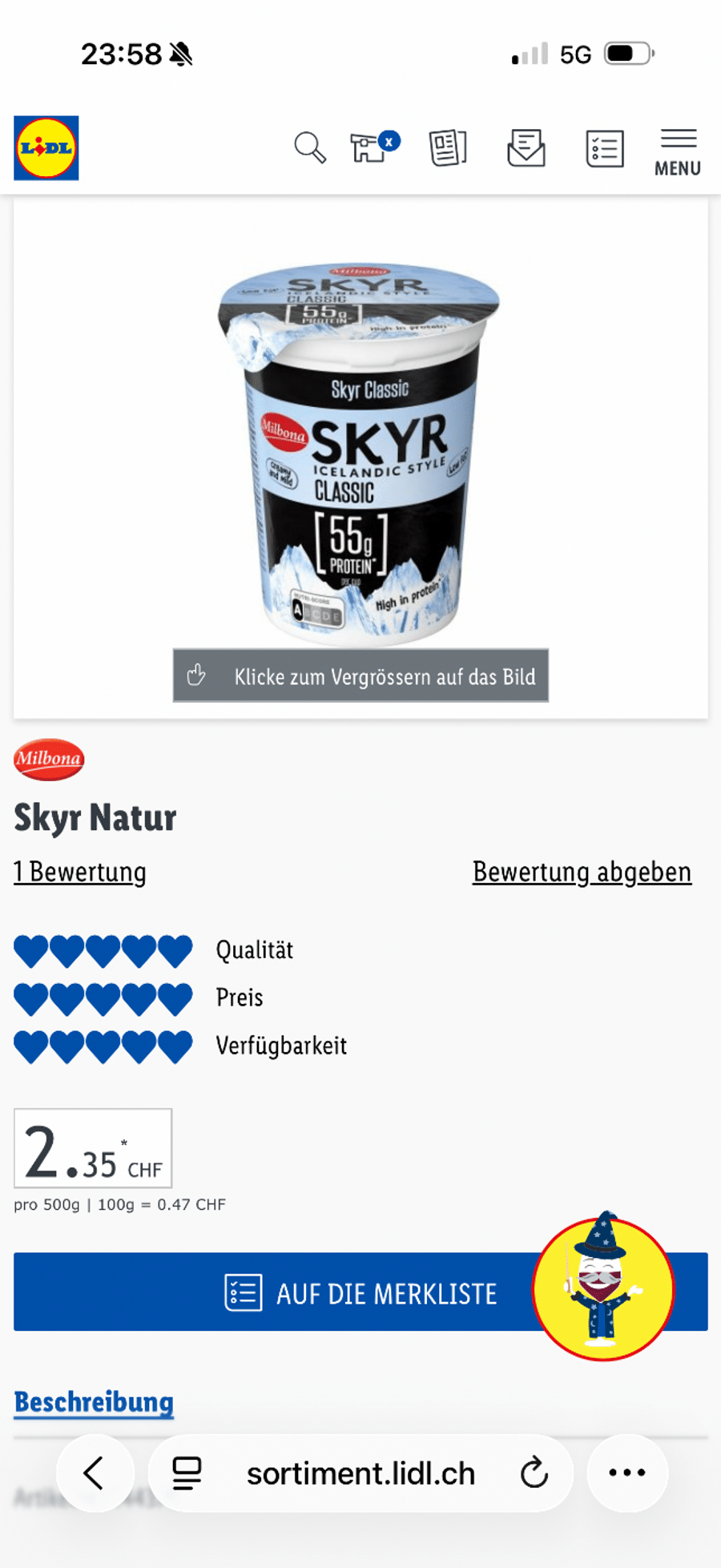The image size is (721, 1568).
Task: Open the MENU hamburger button
Action: pyautogui.click(x=678, y=151)
